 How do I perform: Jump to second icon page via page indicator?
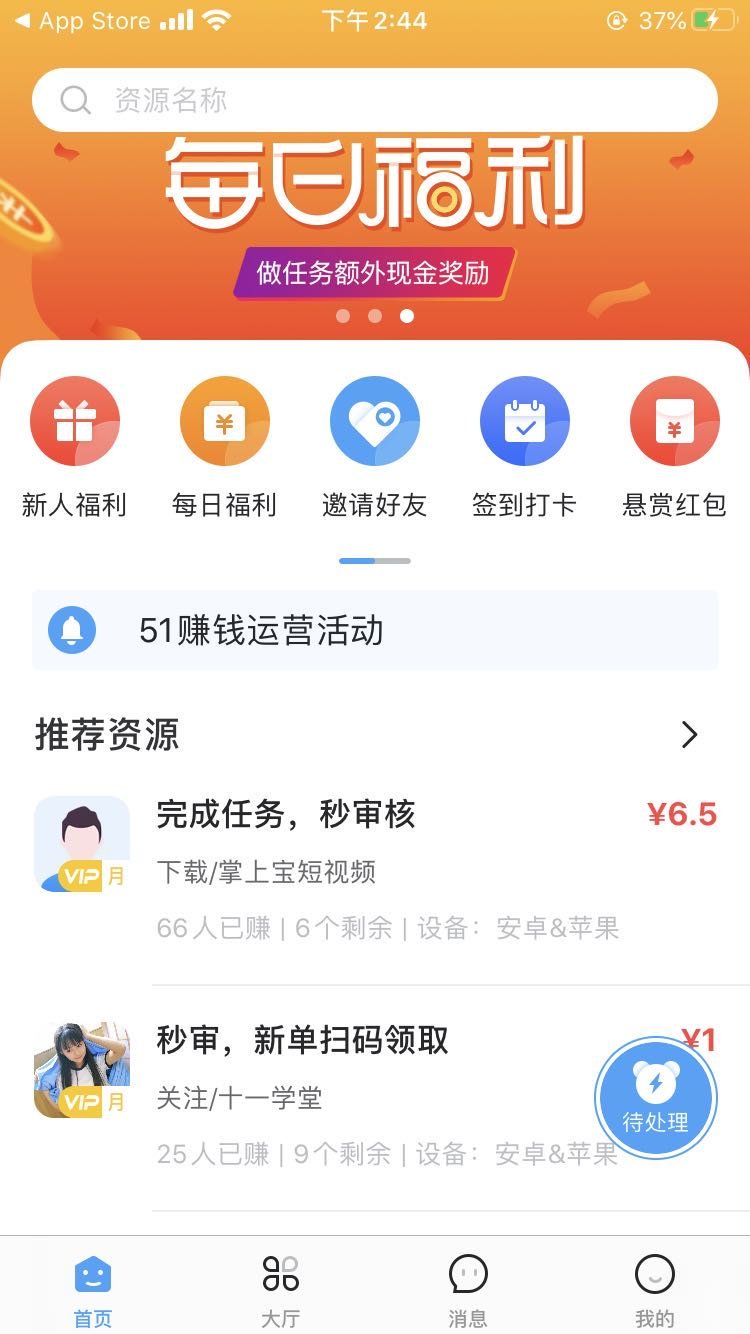(396, 561)
